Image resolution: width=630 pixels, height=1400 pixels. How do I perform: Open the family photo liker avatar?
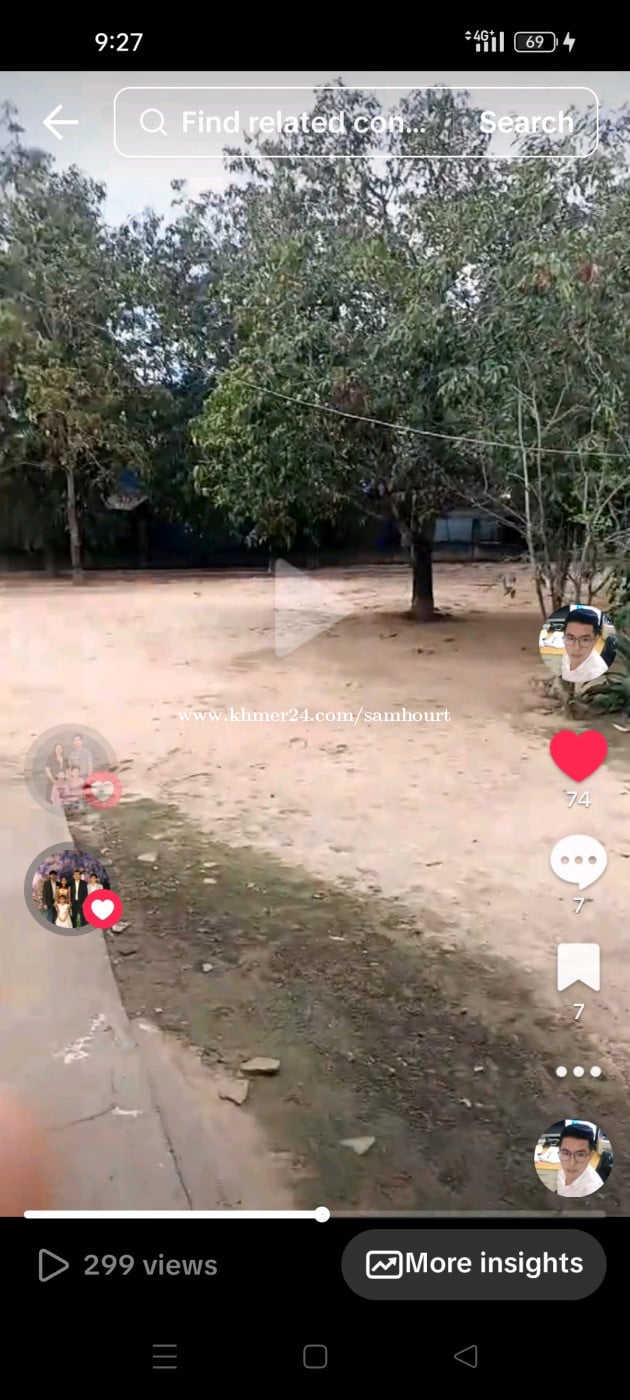click(x=69, y=769)
